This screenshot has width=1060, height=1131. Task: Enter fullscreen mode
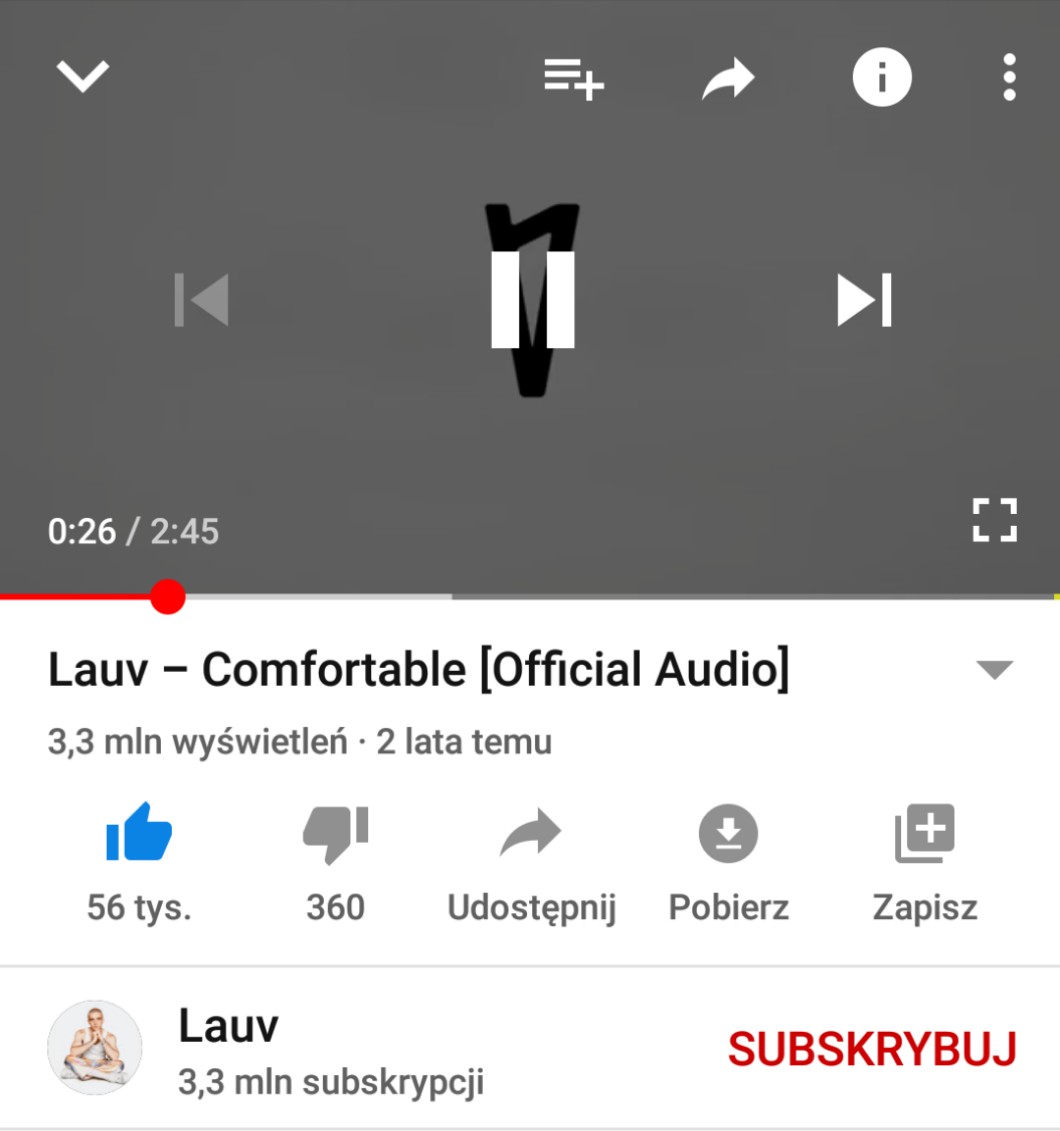coord(995,519)
